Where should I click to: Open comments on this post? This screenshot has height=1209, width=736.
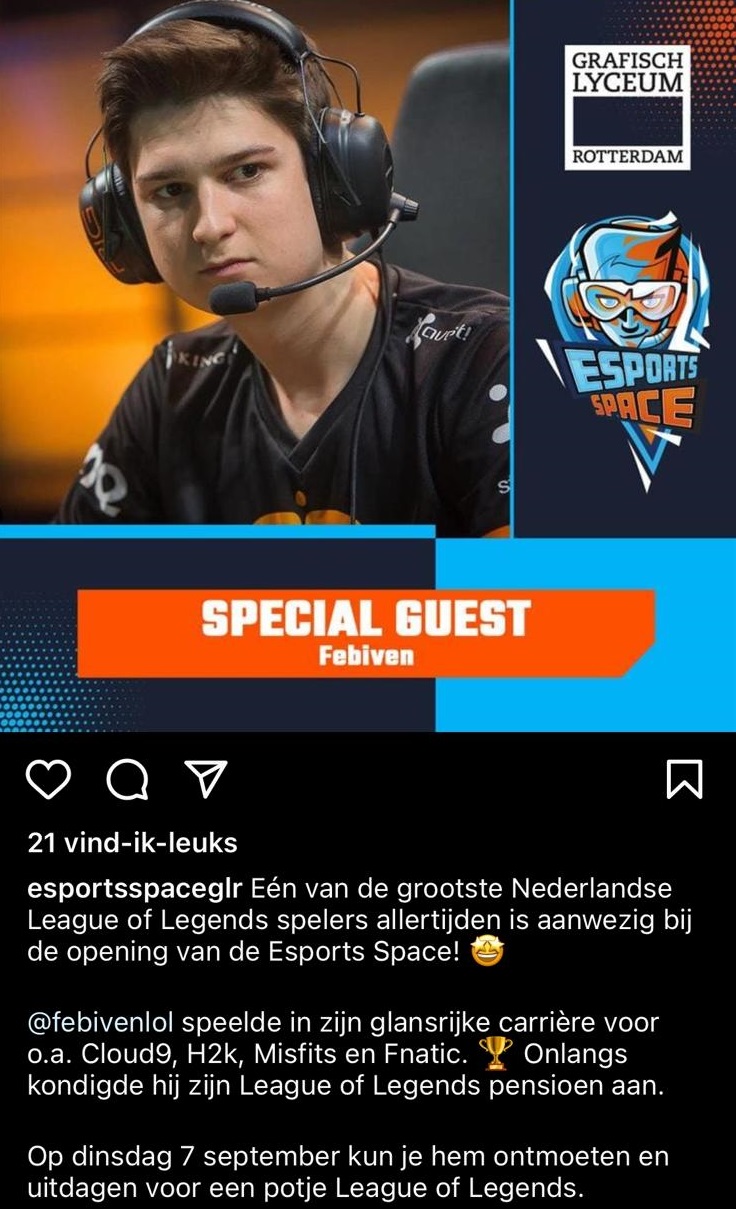[127, 780]
